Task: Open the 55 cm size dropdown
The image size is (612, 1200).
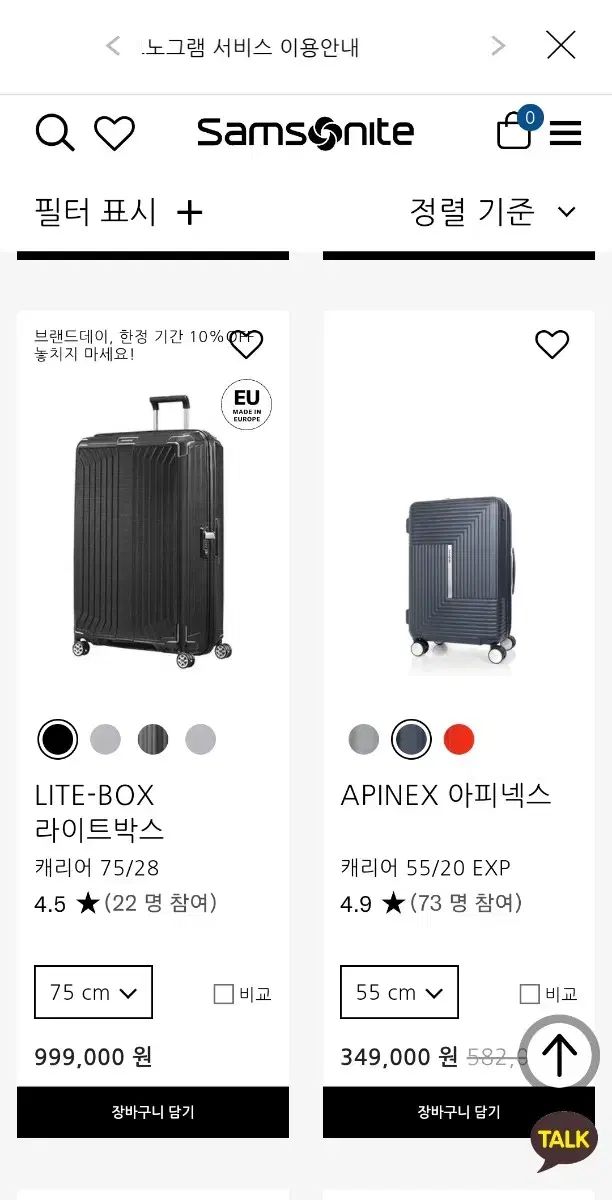Action: (x=399, y=992)
